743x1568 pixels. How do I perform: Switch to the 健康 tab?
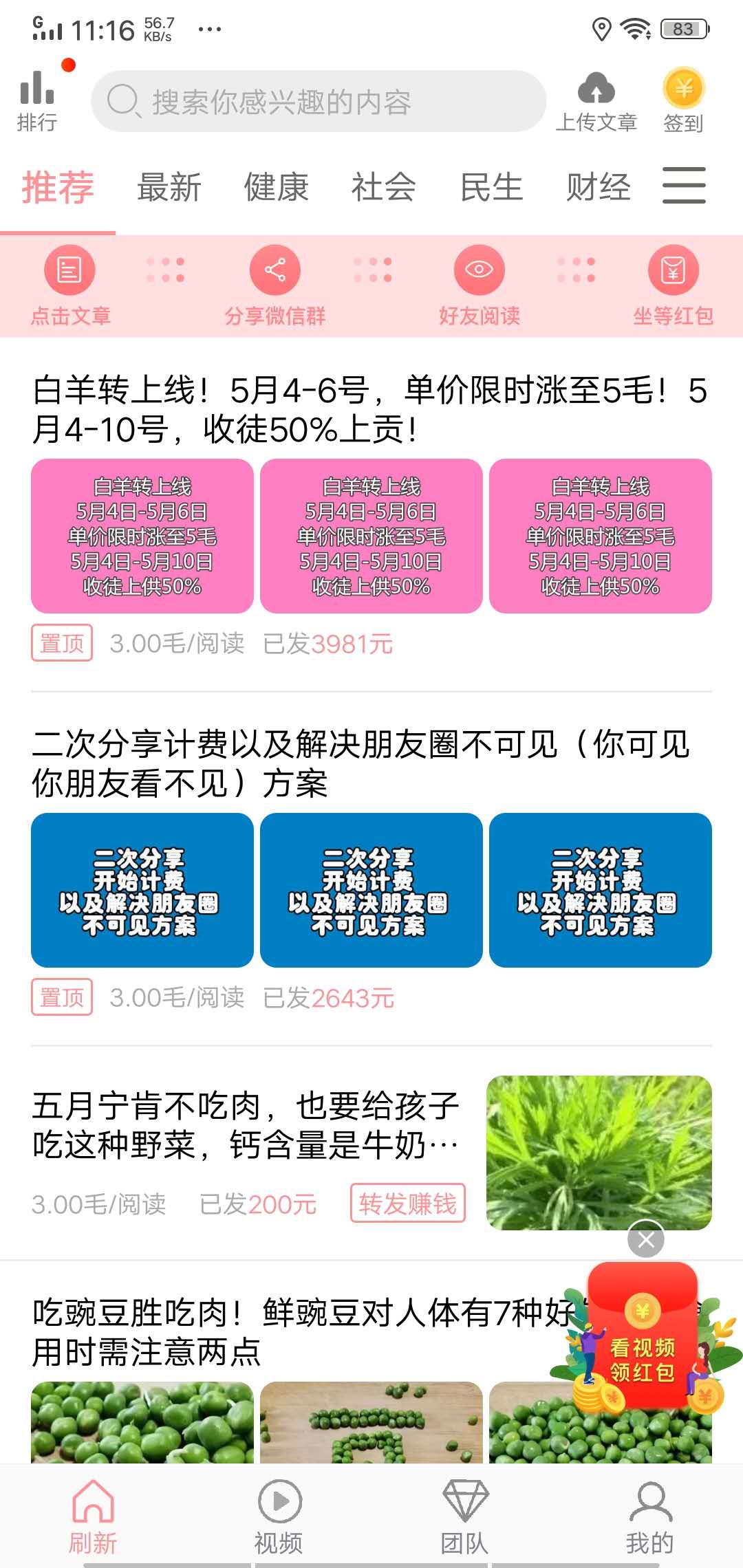[277, 186]
